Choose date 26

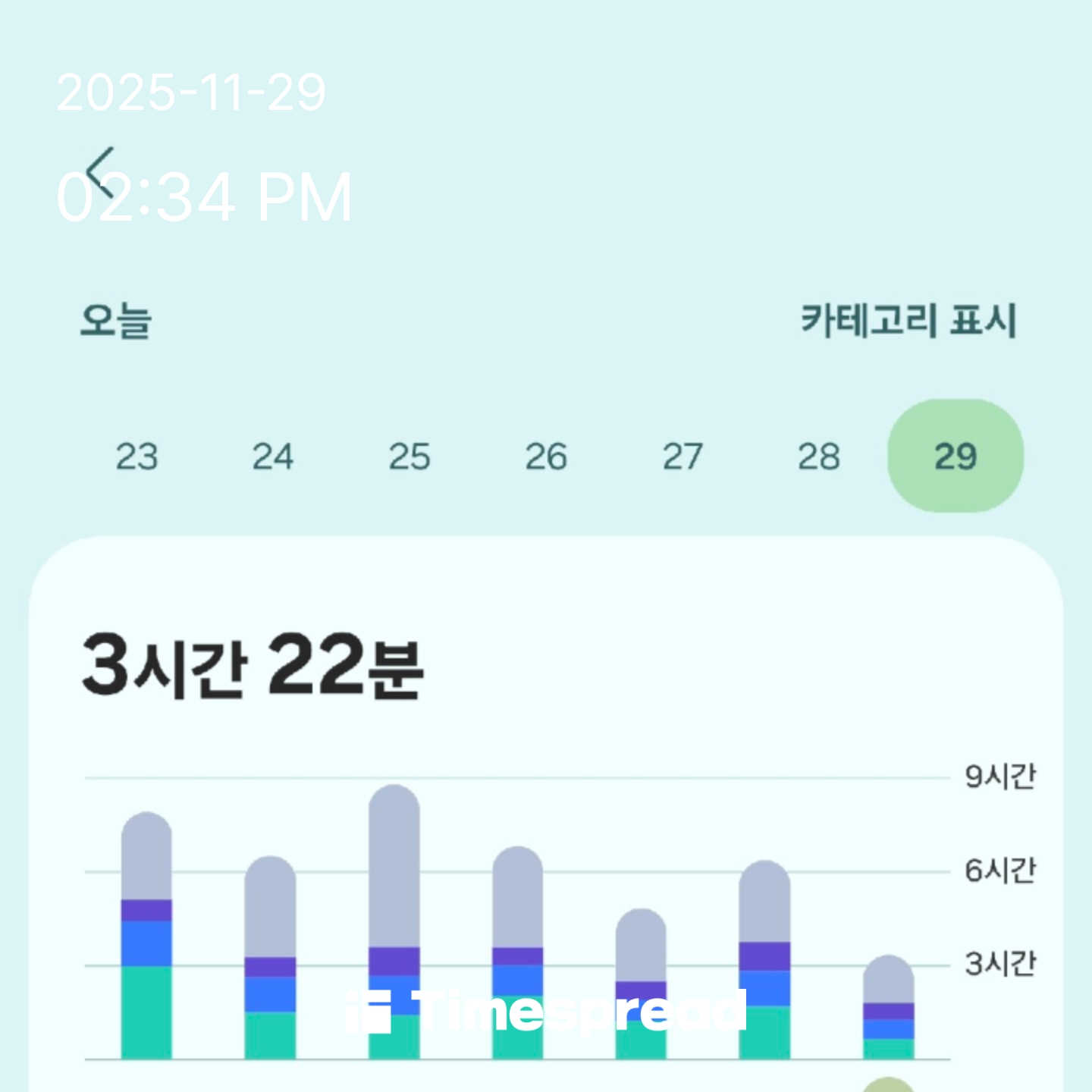546,457
